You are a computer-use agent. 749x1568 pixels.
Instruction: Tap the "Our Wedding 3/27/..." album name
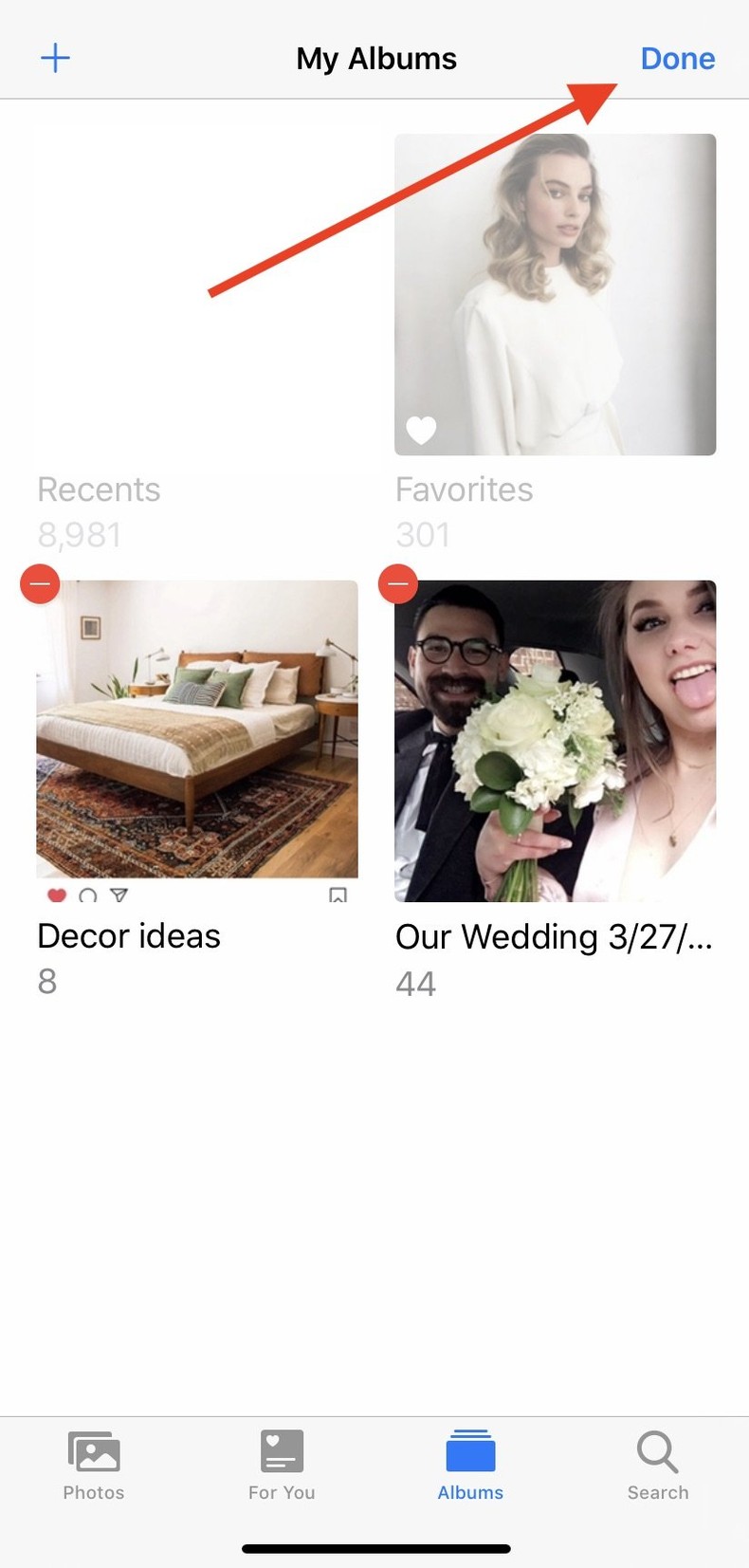pyautogui.click(x=554, y=936)
